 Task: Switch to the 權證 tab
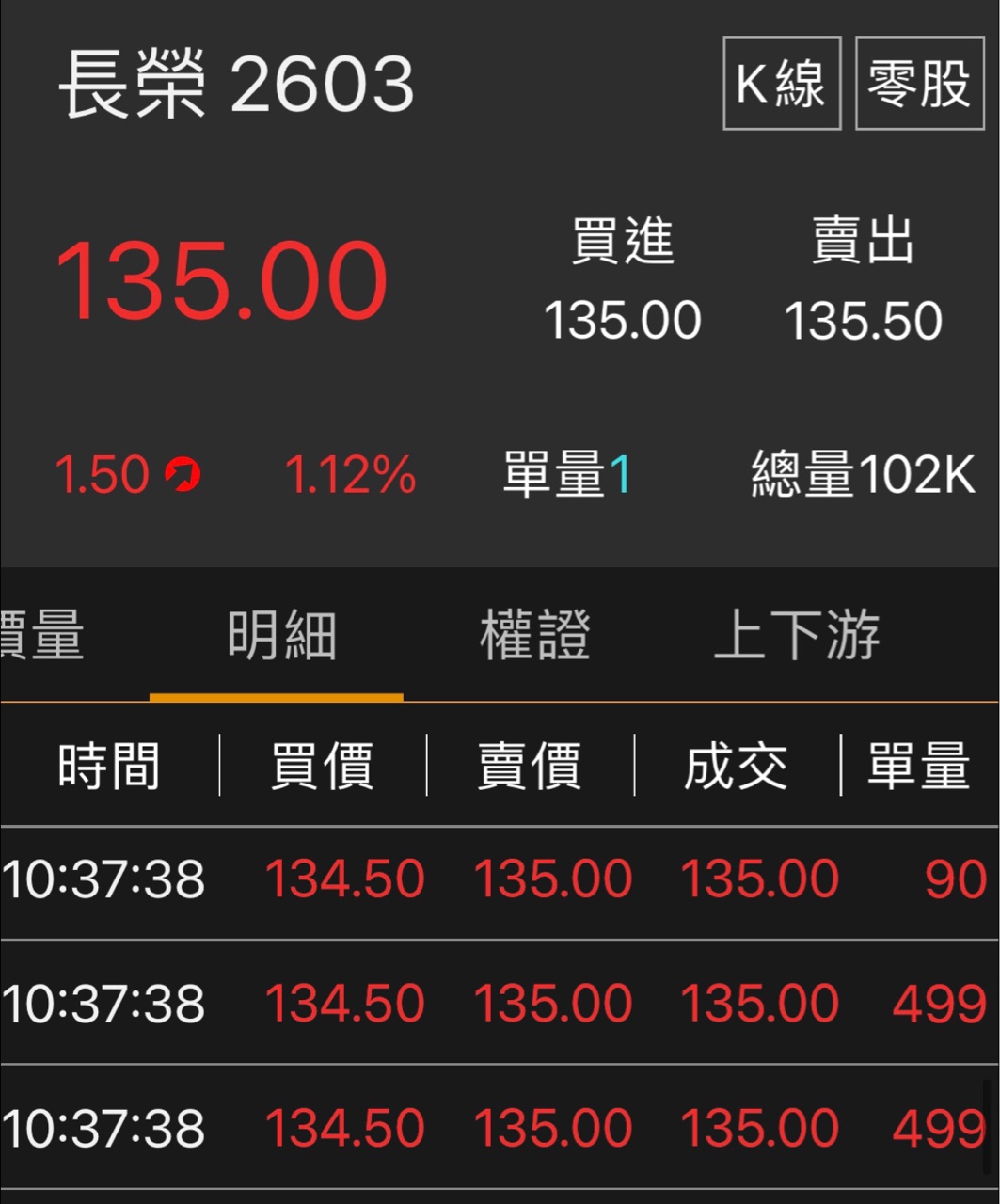534,635
